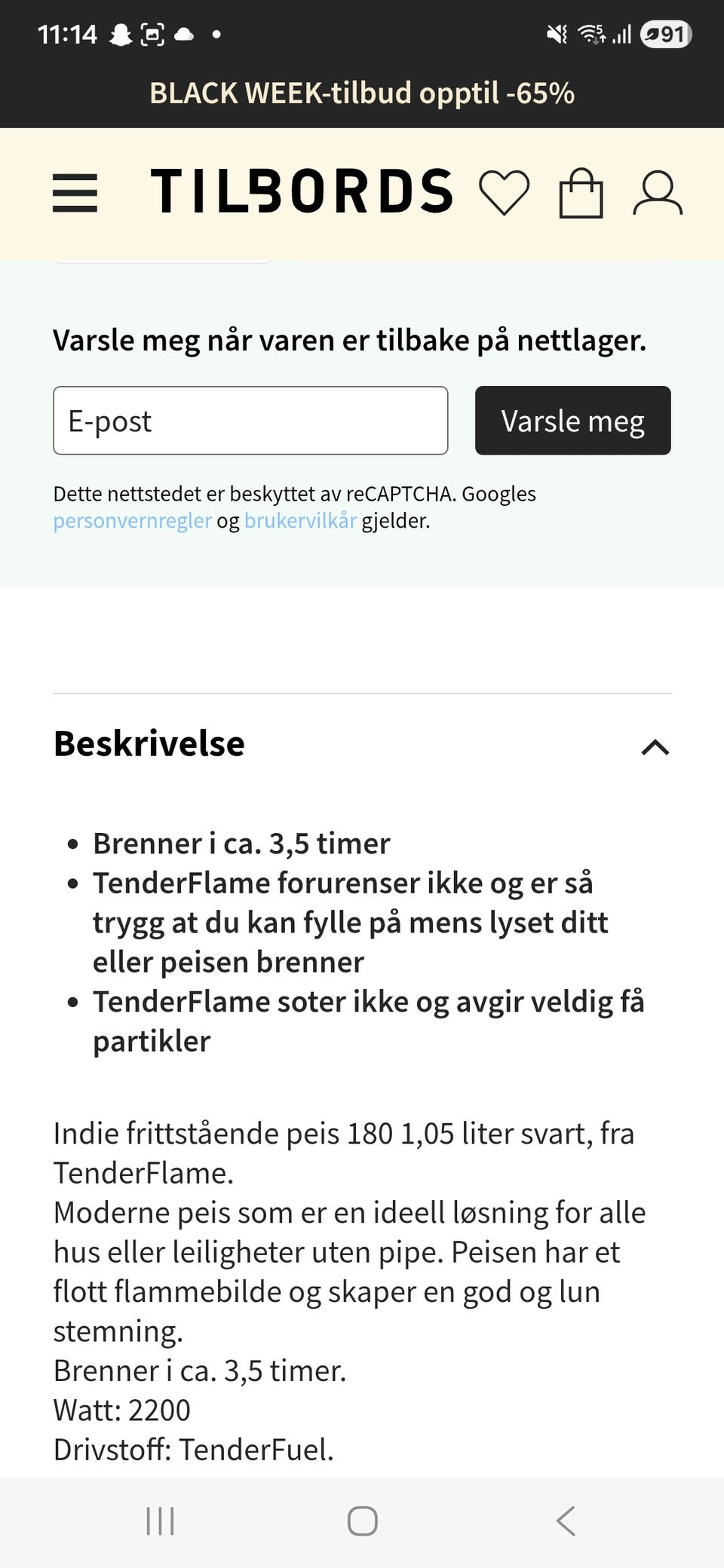Click the Varsle meg button
Screen dimensions: 724x1568
(x=572, y=421)
